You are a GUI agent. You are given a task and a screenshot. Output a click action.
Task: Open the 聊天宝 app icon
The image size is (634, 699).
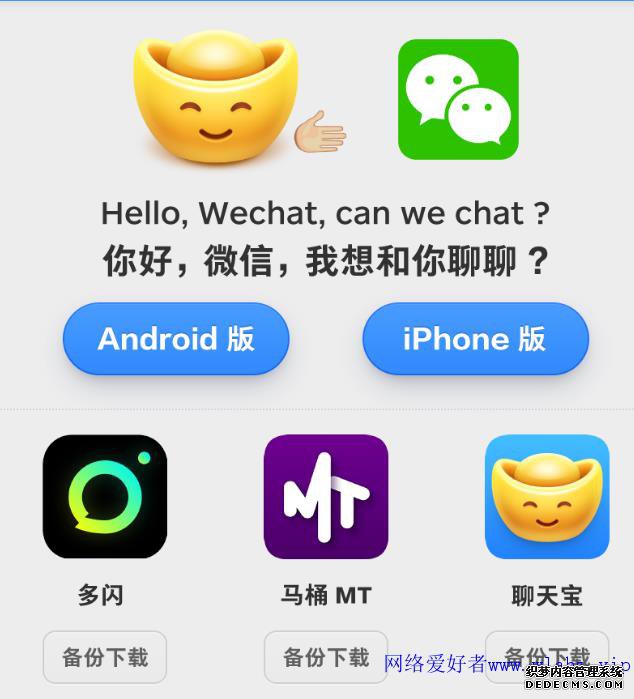tap(546, 496)
